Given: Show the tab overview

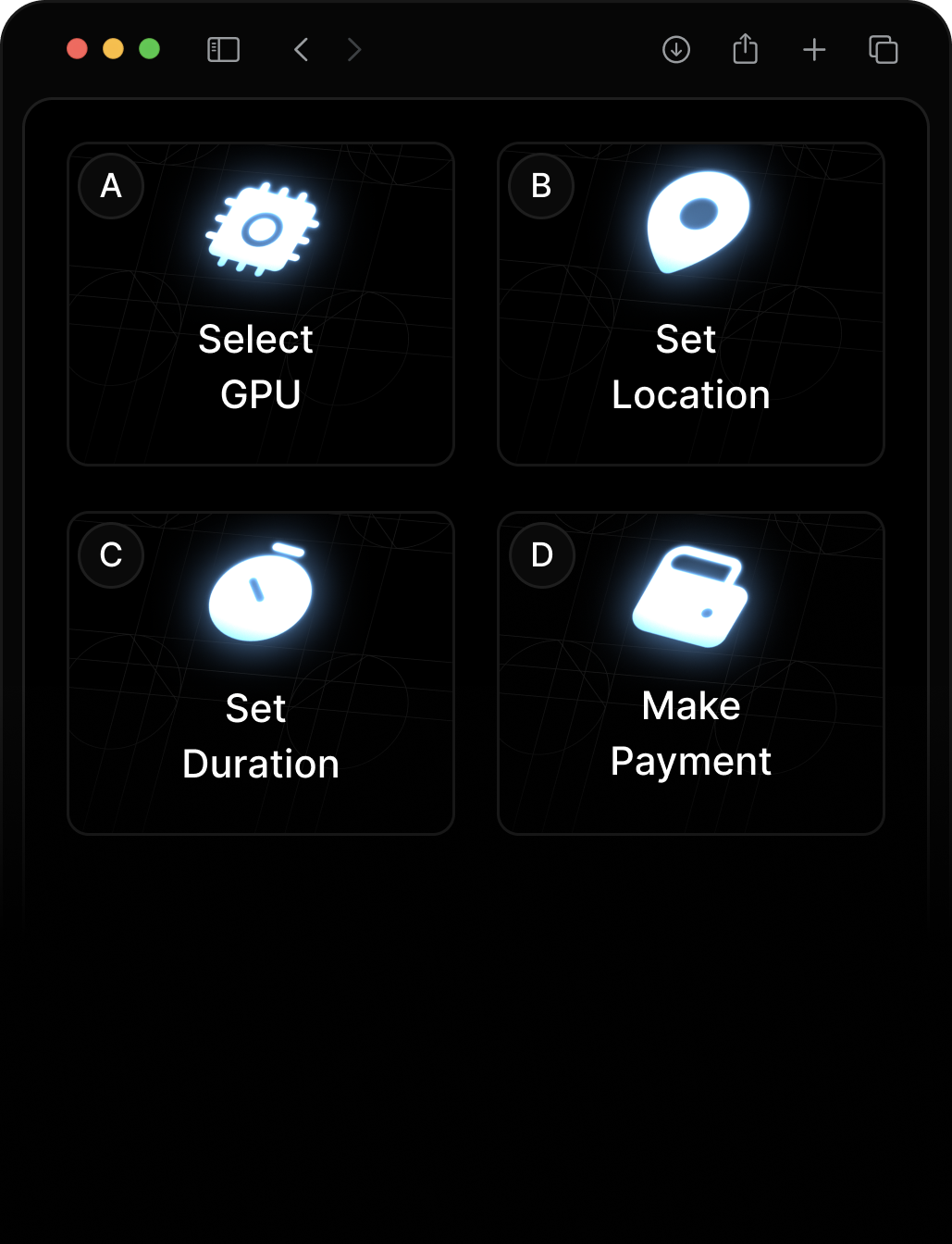Looking at the screenshot, I should click(x=884, y=49).
